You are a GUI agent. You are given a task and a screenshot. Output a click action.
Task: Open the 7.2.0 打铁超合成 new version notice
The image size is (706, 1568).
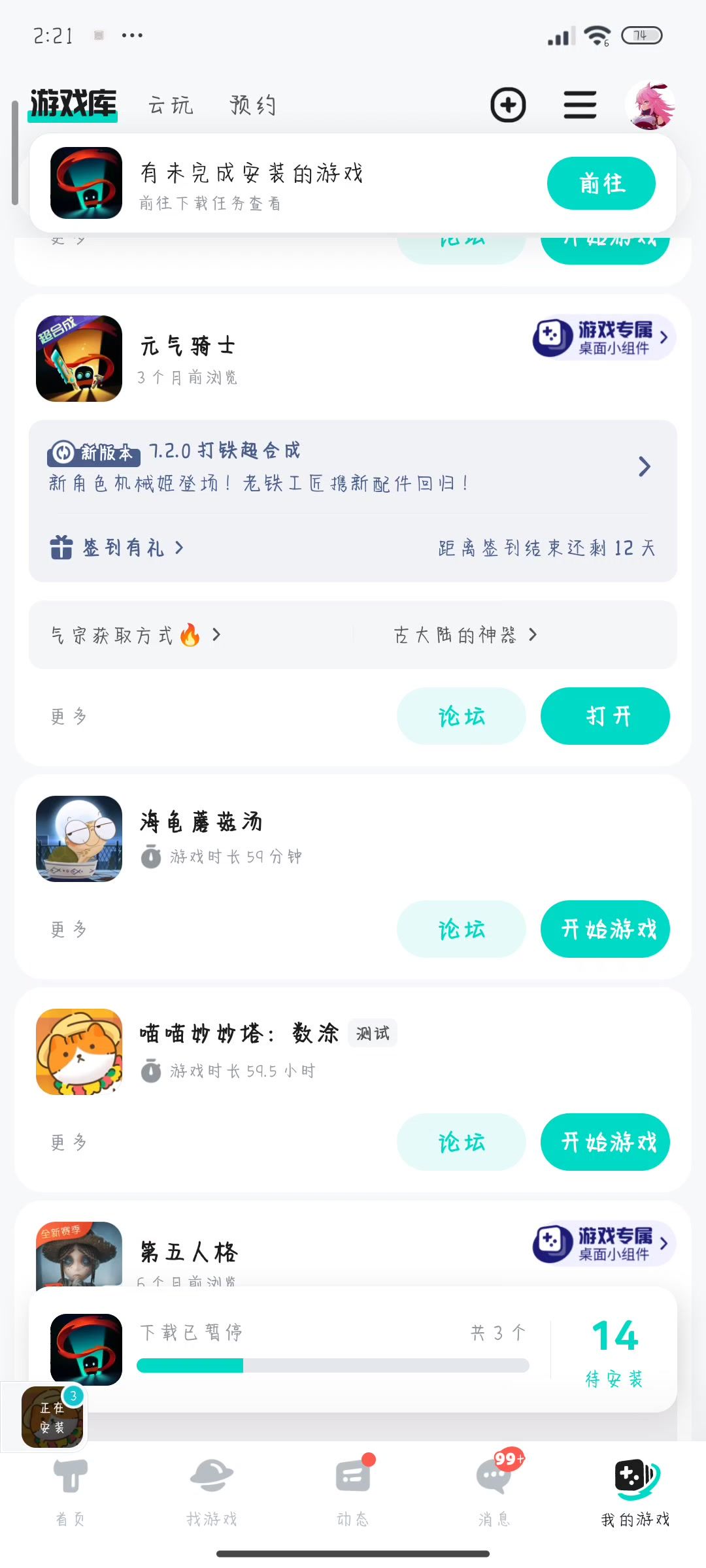point(353,466)
